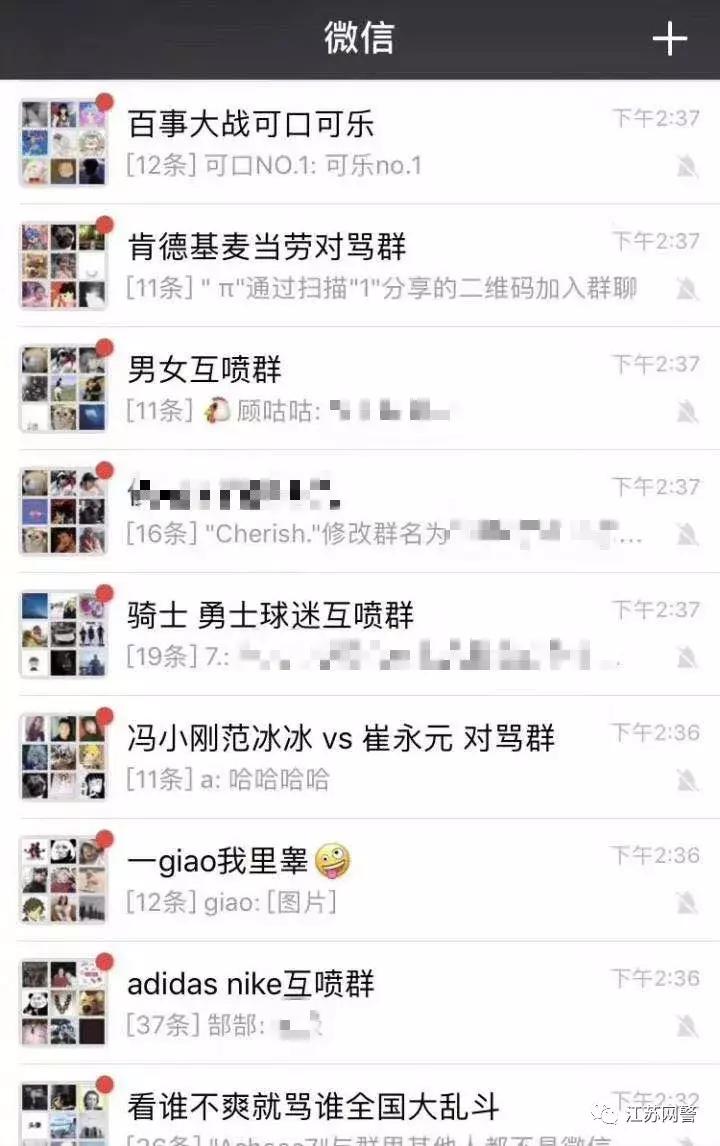This screenshot has width=720, height=1146.
Task: Tap the plus icon in the title bar
Action: 668,38
